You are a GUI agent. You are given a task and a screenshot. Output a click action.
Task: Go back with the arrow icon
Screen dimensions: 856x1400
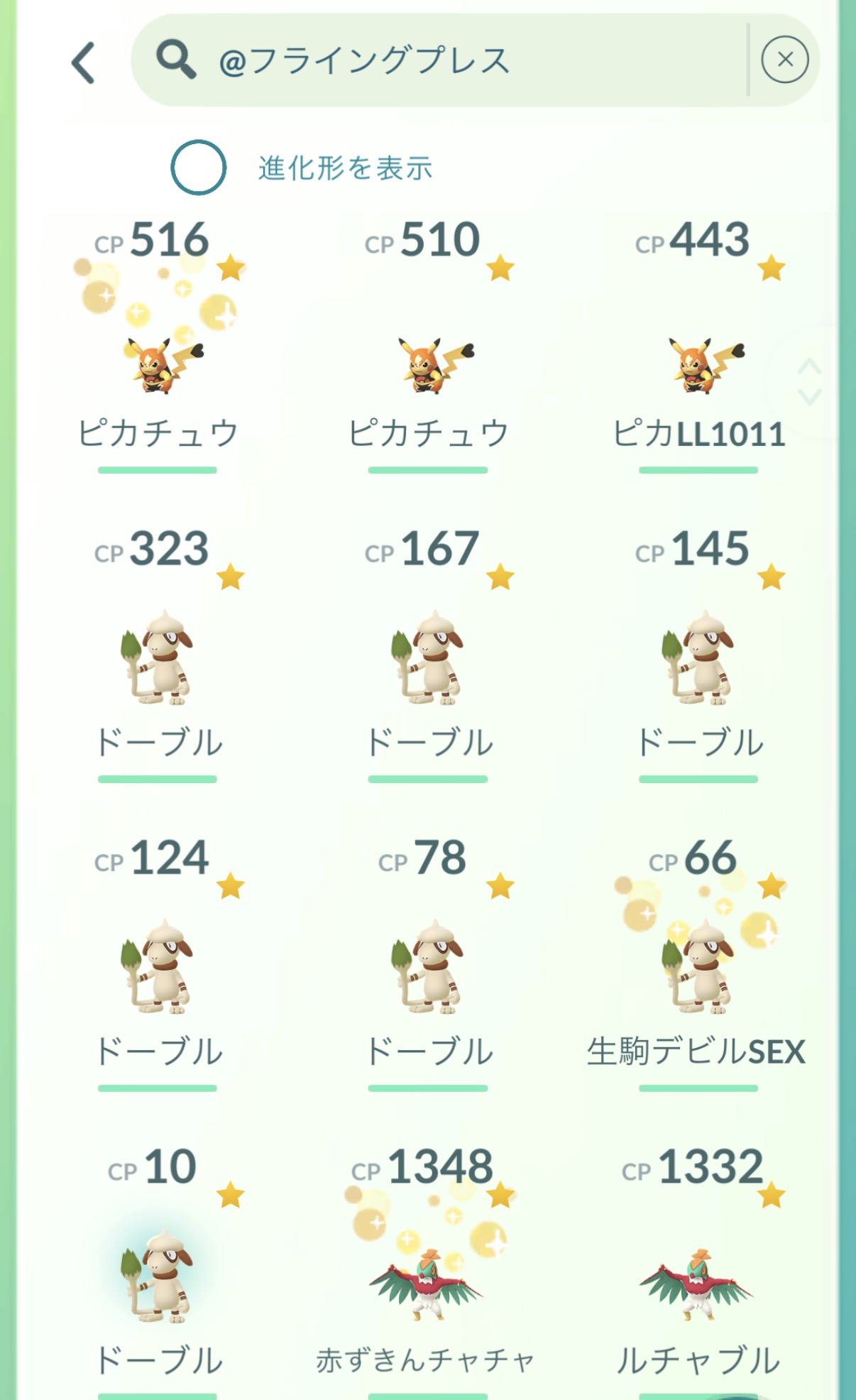[84, 62]
